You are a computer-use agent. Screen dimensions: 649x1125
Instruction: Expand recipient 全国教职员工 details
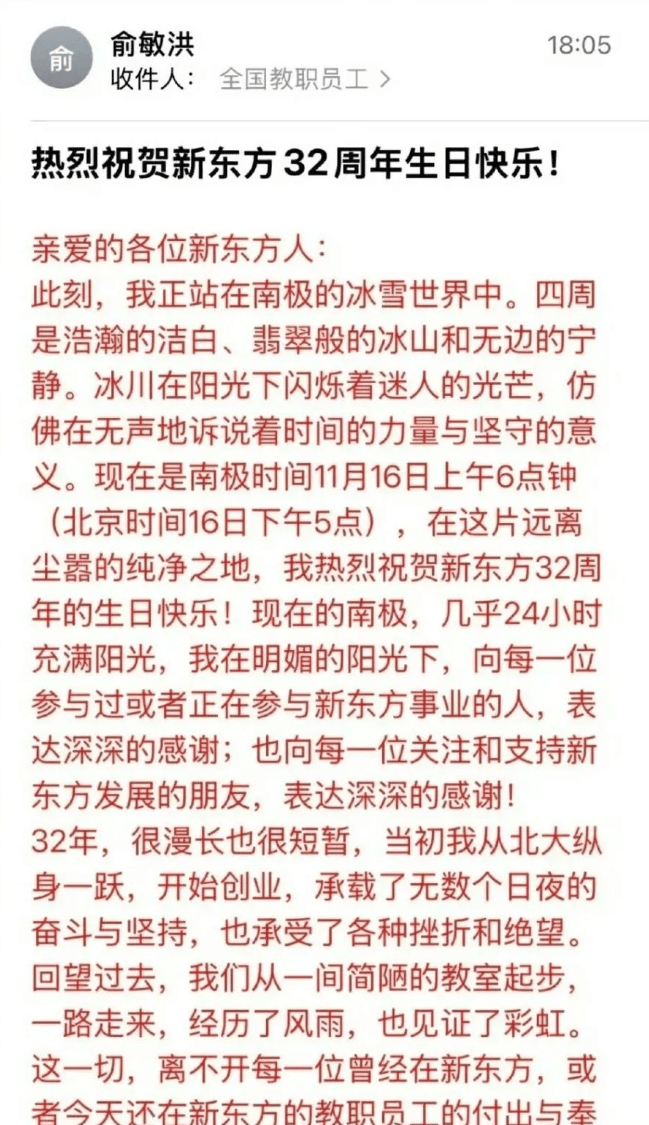306,80
